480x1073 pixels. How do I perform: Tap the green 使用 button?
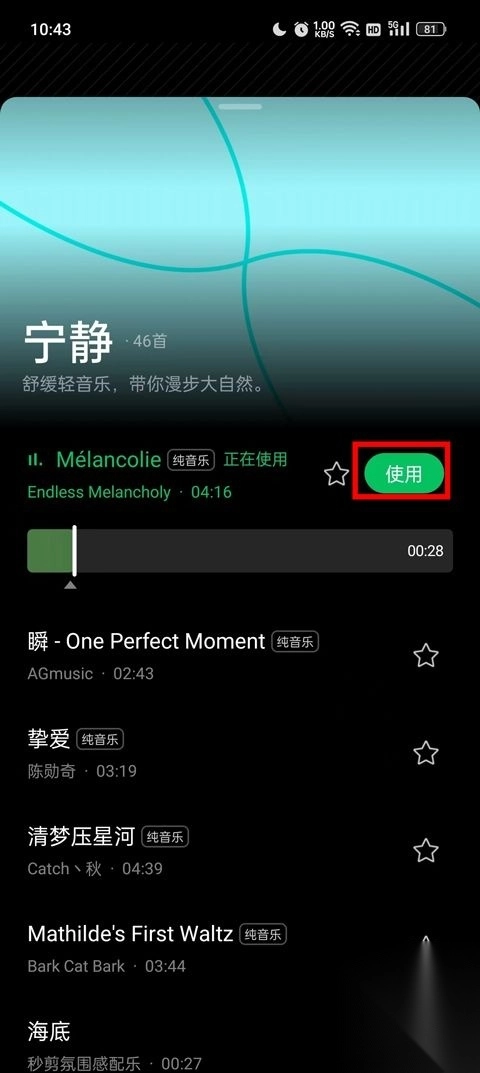403,473
